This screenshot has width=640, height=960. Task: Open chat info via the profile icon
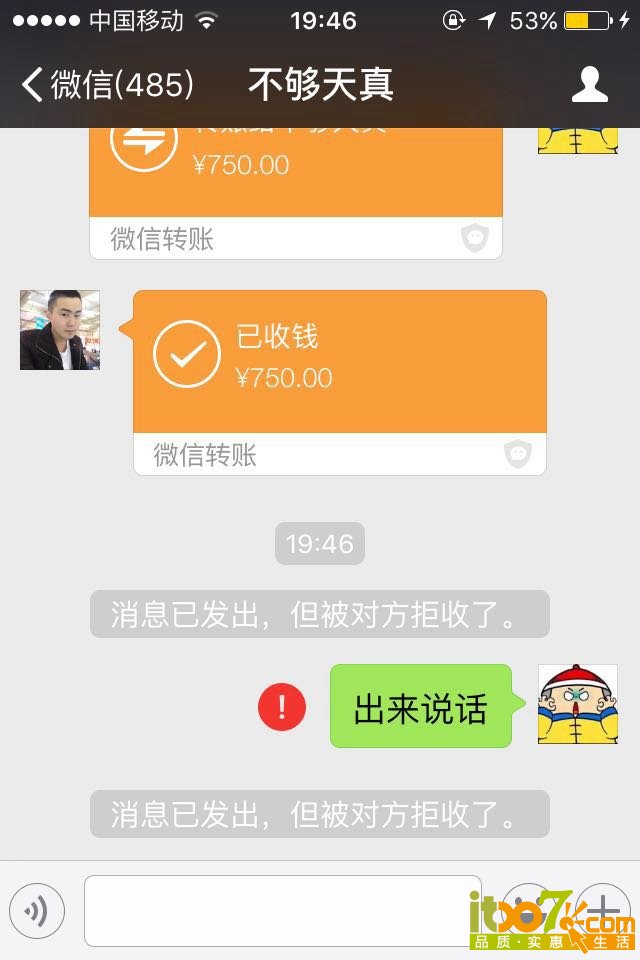click(x=589, y=85)
